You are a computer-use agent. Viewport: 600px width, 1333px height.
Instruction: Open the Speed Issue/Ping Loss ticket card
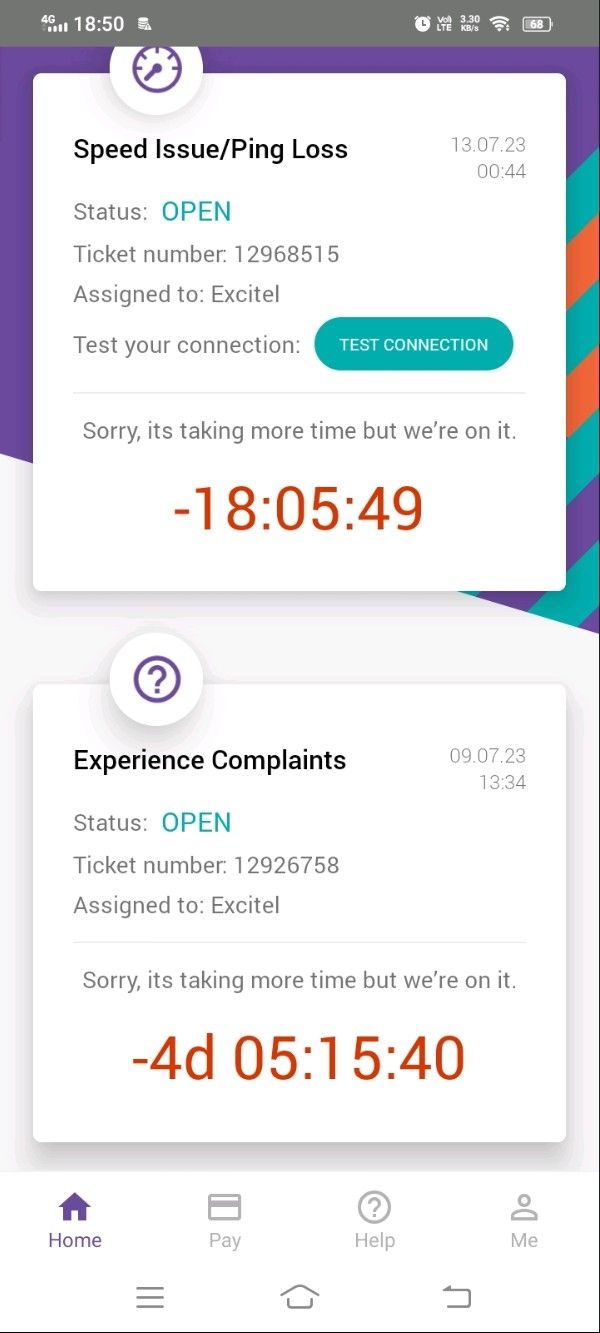[211, 150]
